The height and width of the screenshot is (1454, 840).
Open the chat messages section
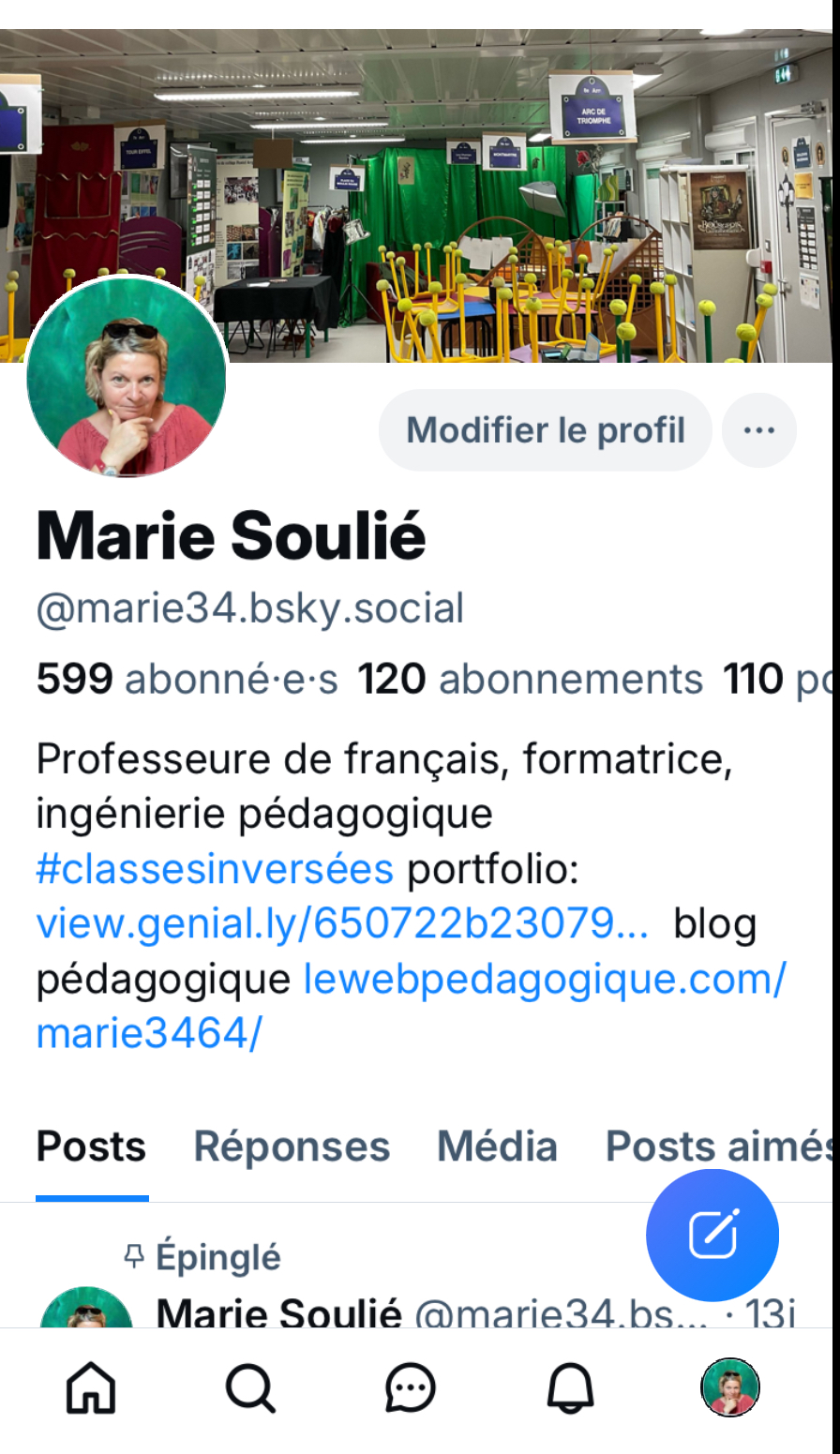coord(411,1387)
